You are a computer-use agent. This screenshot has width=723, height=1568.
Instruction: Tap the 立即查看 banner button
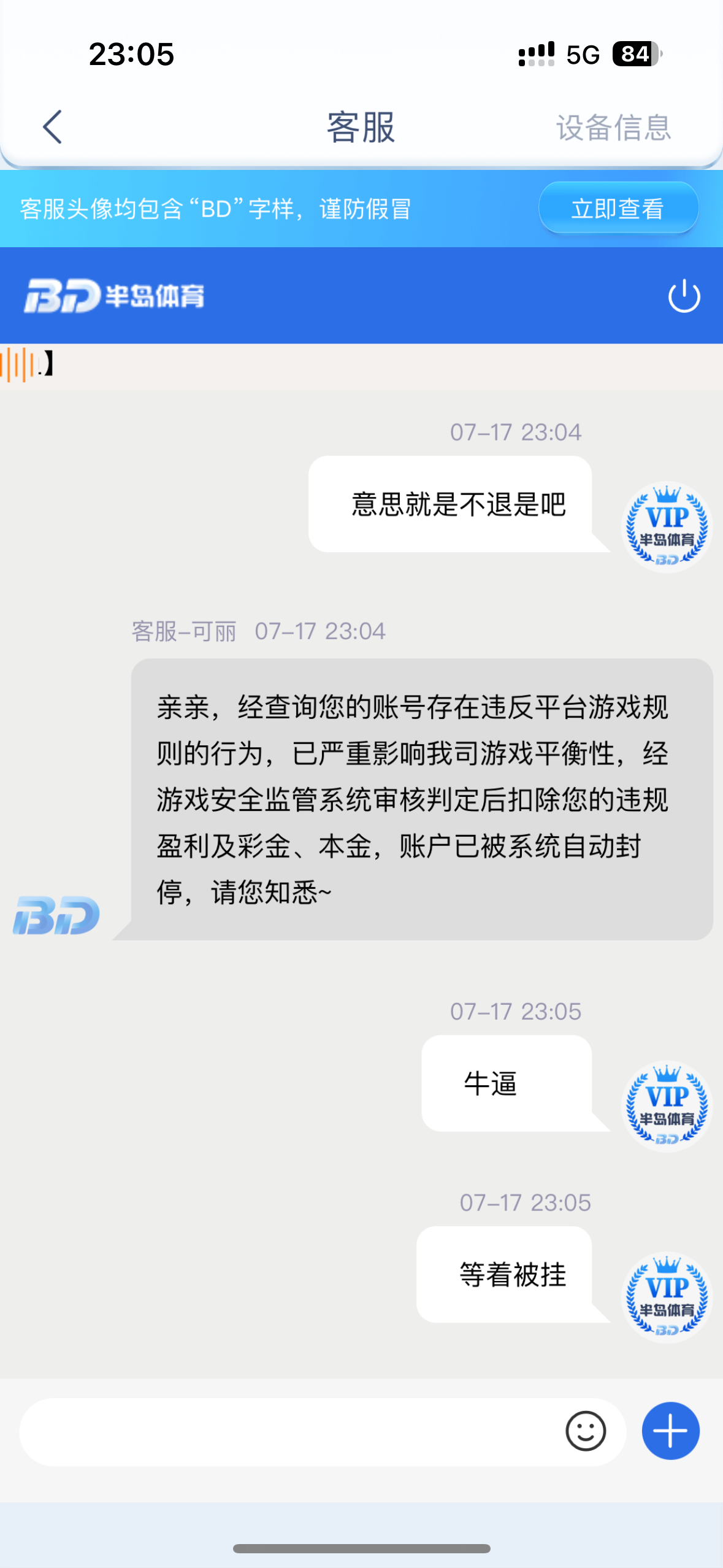[618, 209]
